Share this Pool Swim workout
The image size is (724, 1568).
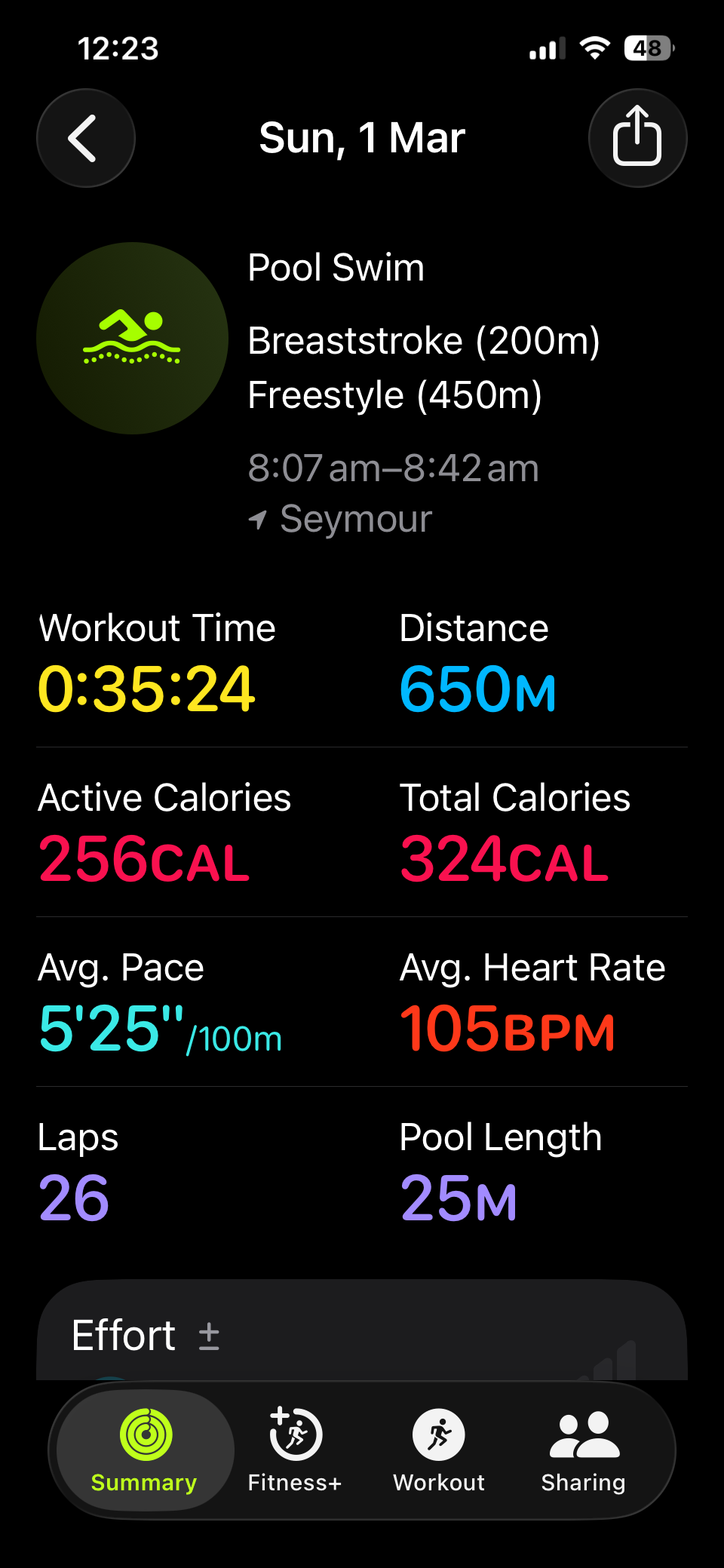pyautogui.click(x=637, y=138)
